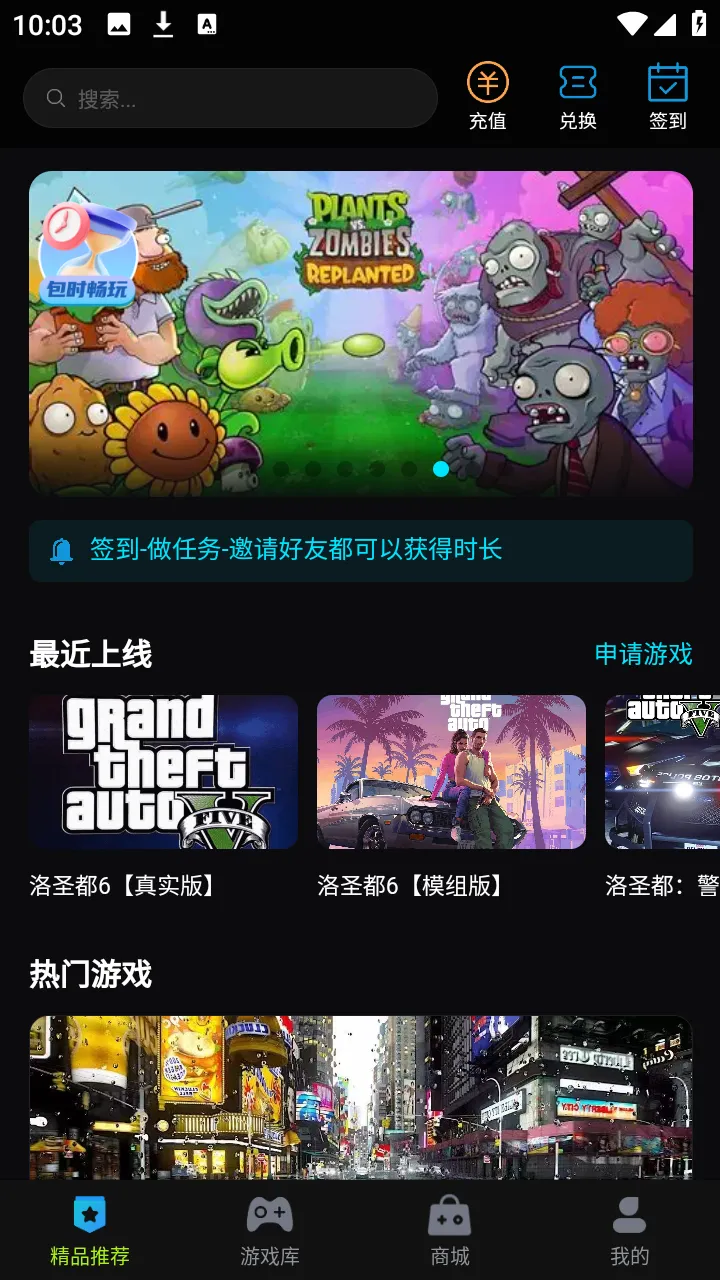Screen dimensions: 720x1280
Task: Tap the bell icon in the notice banner
Action: pos(62,549)
